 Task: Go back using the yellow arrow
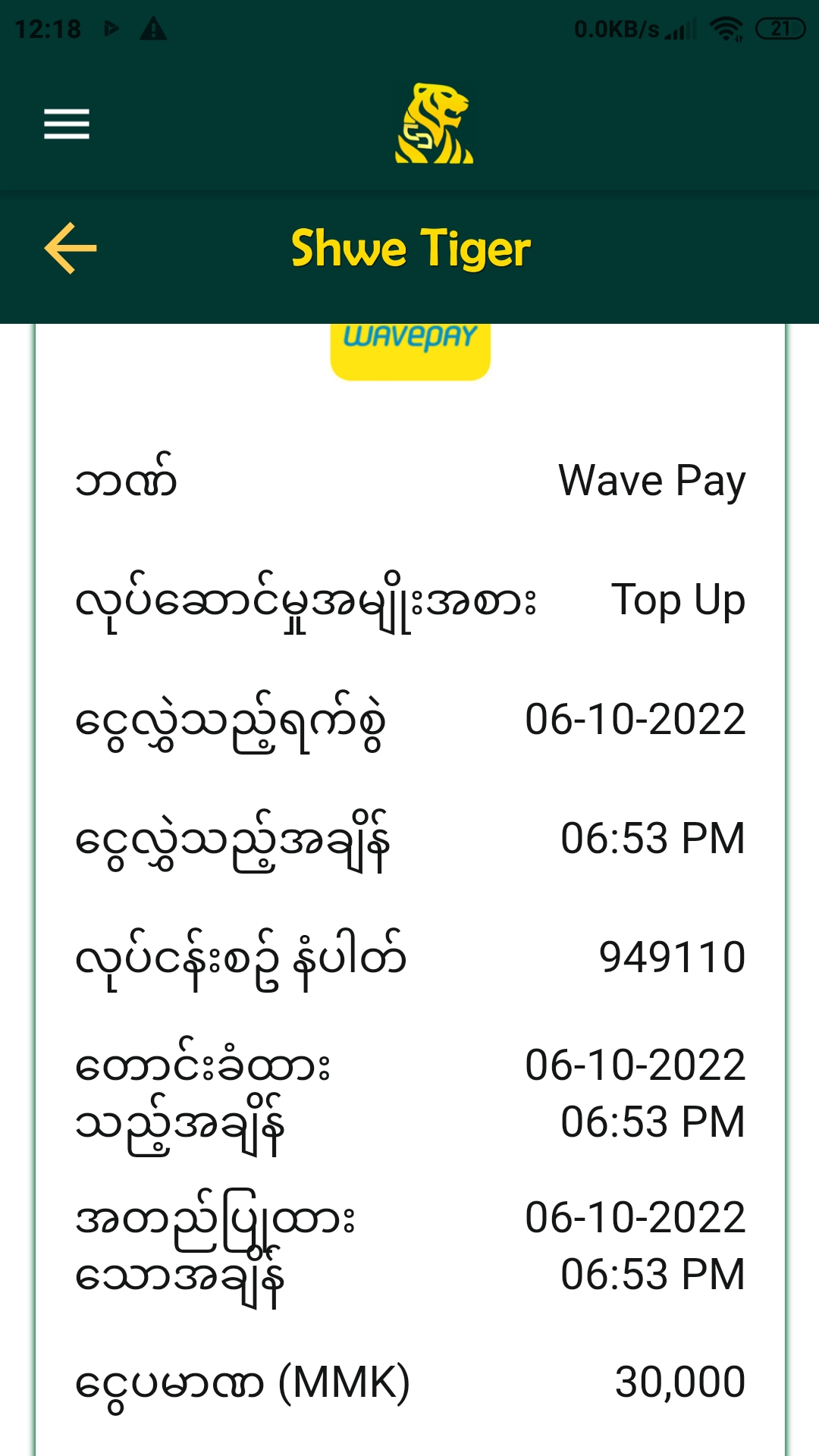click(x=71, y=248)
